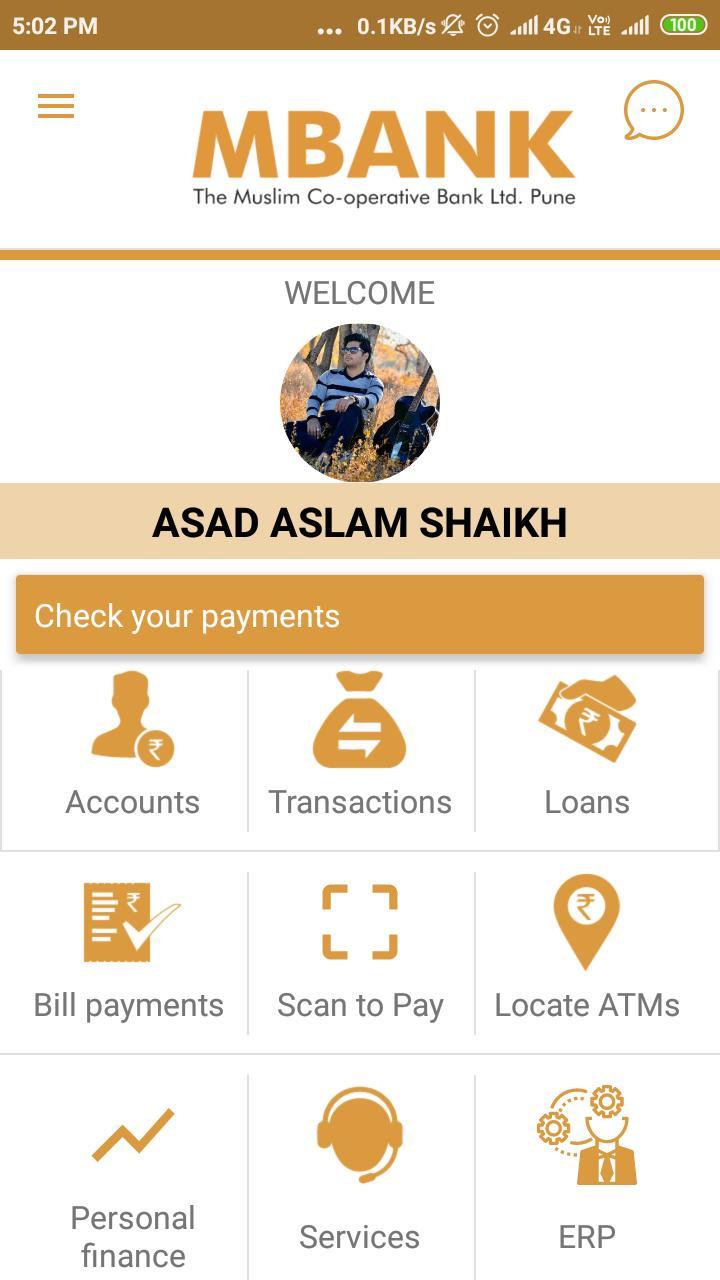Tap the MBANK logo

pyautogui.click(x=383, y=148)
